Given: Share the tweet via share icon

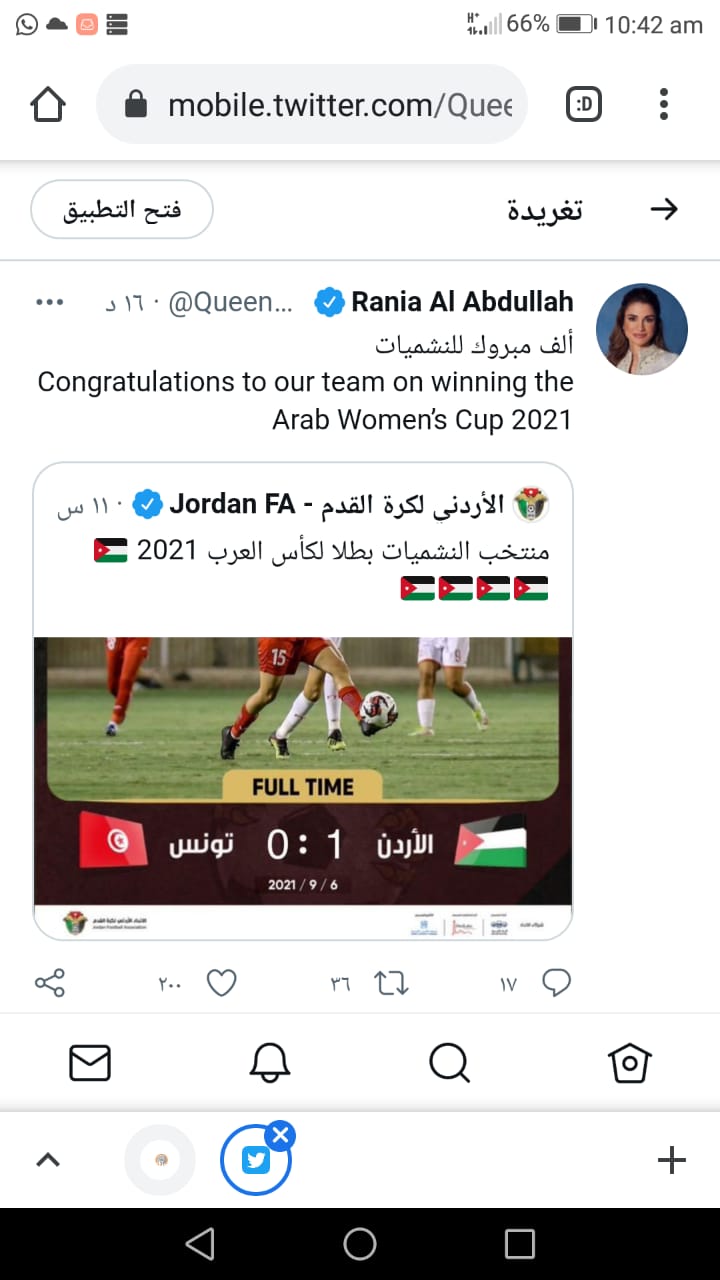Looking at the screenshot, I should tap(50, 984).
